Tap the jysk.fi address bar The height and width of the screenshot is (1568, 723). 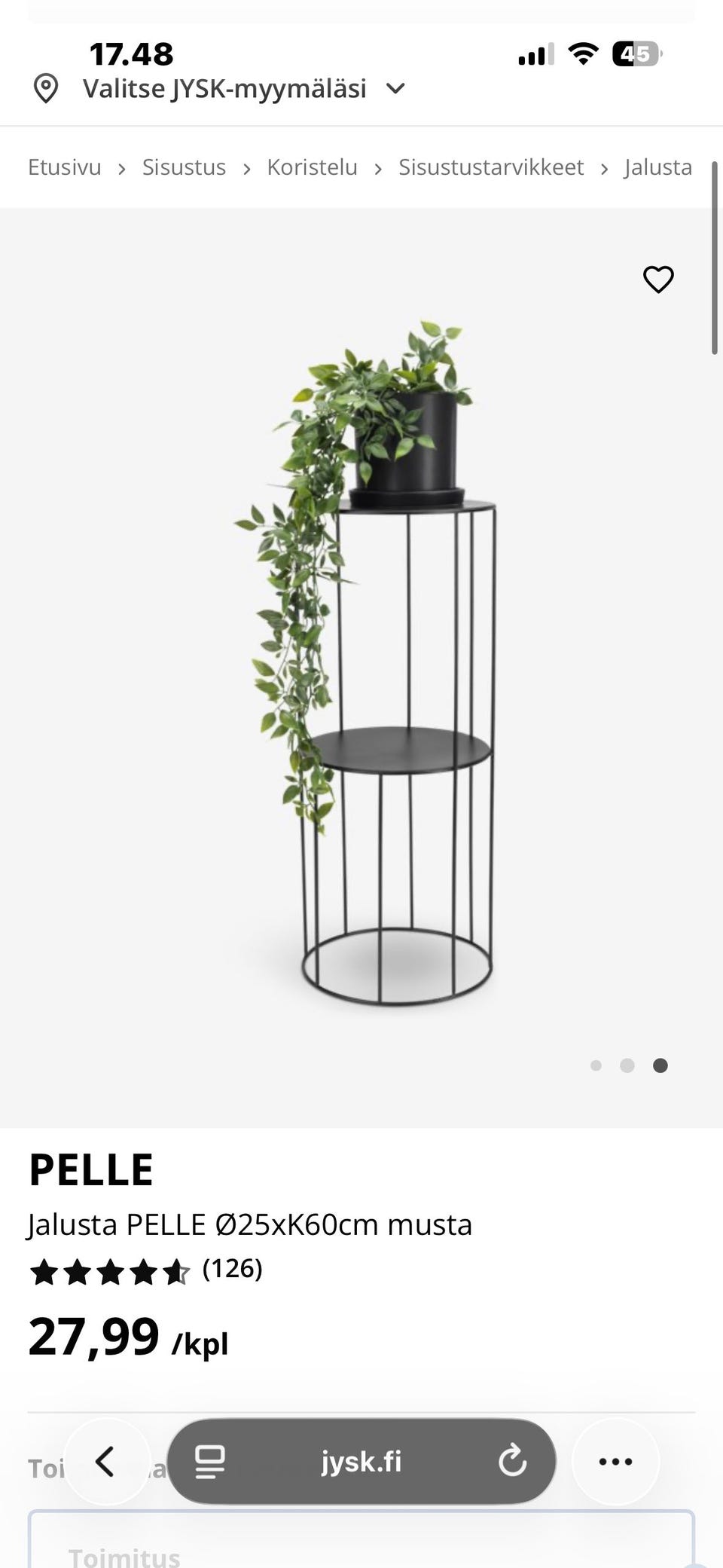pyautogui.click(x=361, y=1462)
